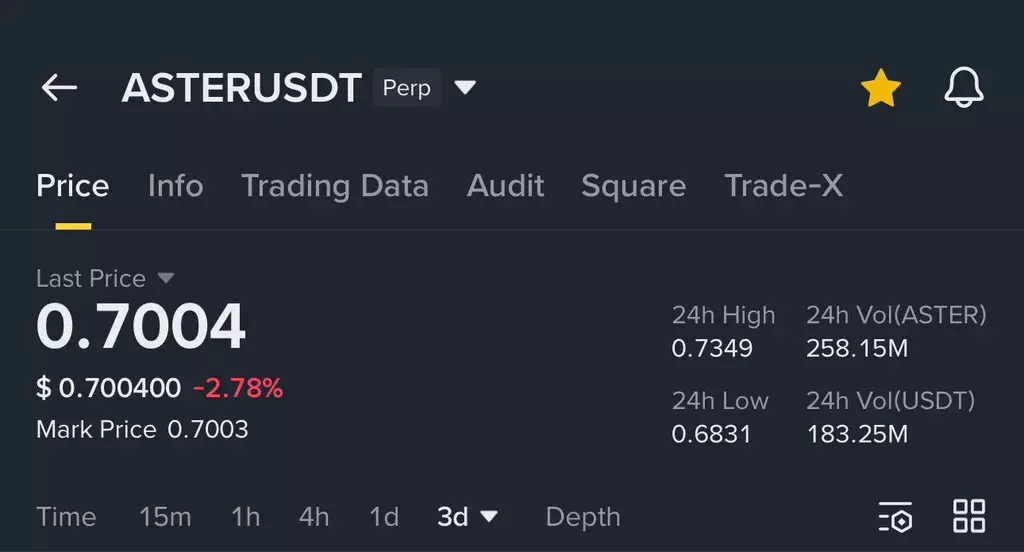Choose the 4h chart interval
The width and height of the screenshot is (1024, 552).
(313, 517)
